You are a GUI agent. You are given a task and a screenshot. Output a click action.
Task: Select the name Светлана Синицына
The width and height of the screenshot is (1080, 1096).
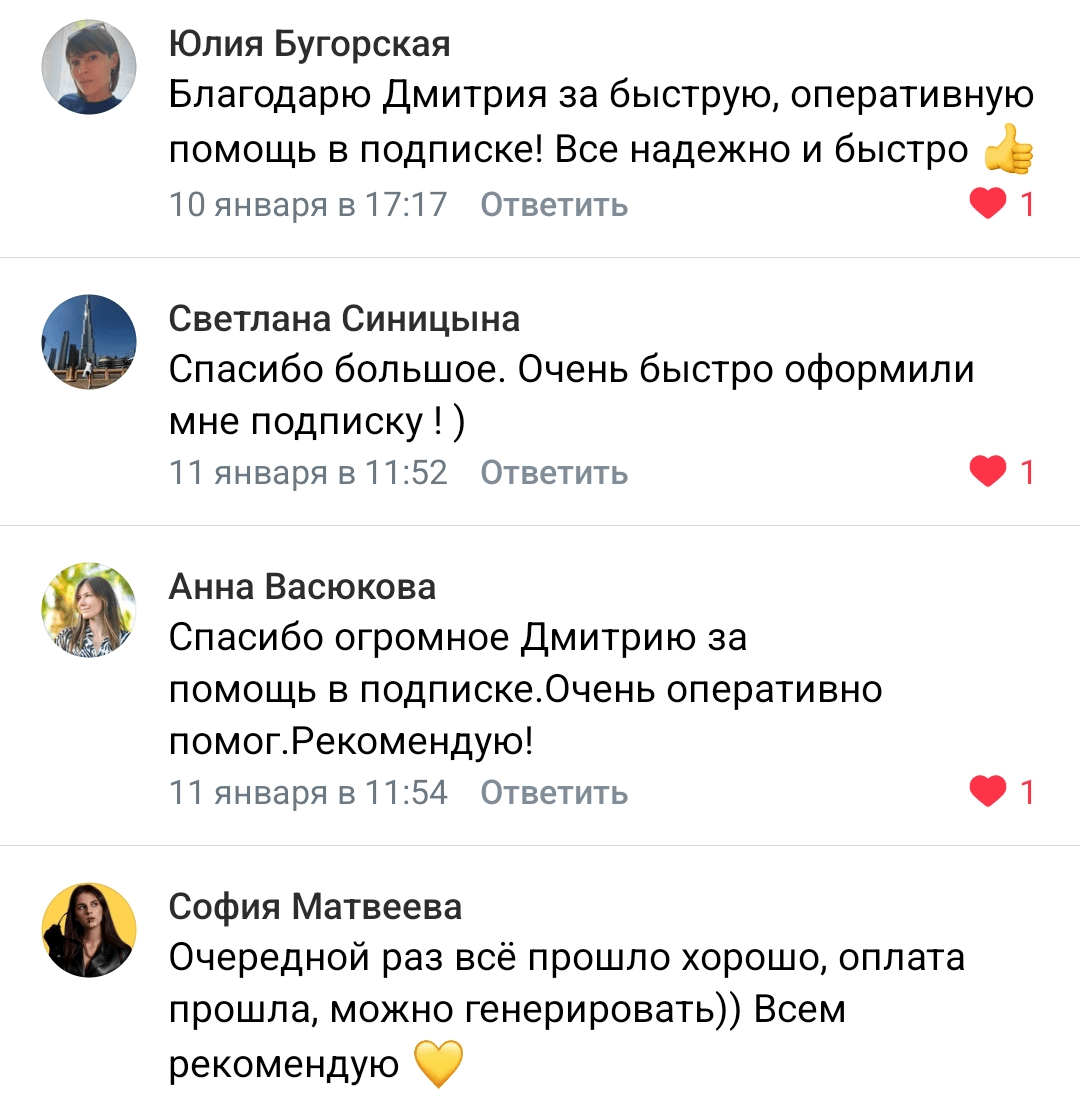344,319
